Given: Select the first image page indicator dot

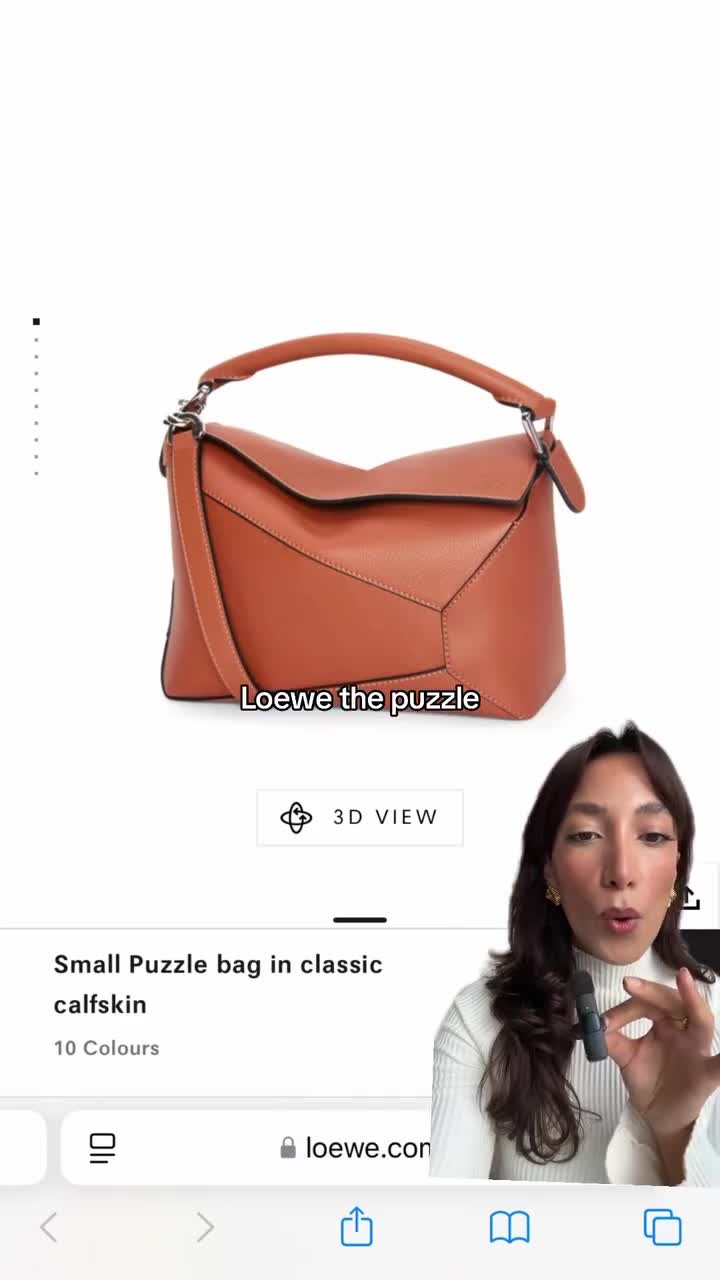Looking at the screenshot, I should point(36,322).
